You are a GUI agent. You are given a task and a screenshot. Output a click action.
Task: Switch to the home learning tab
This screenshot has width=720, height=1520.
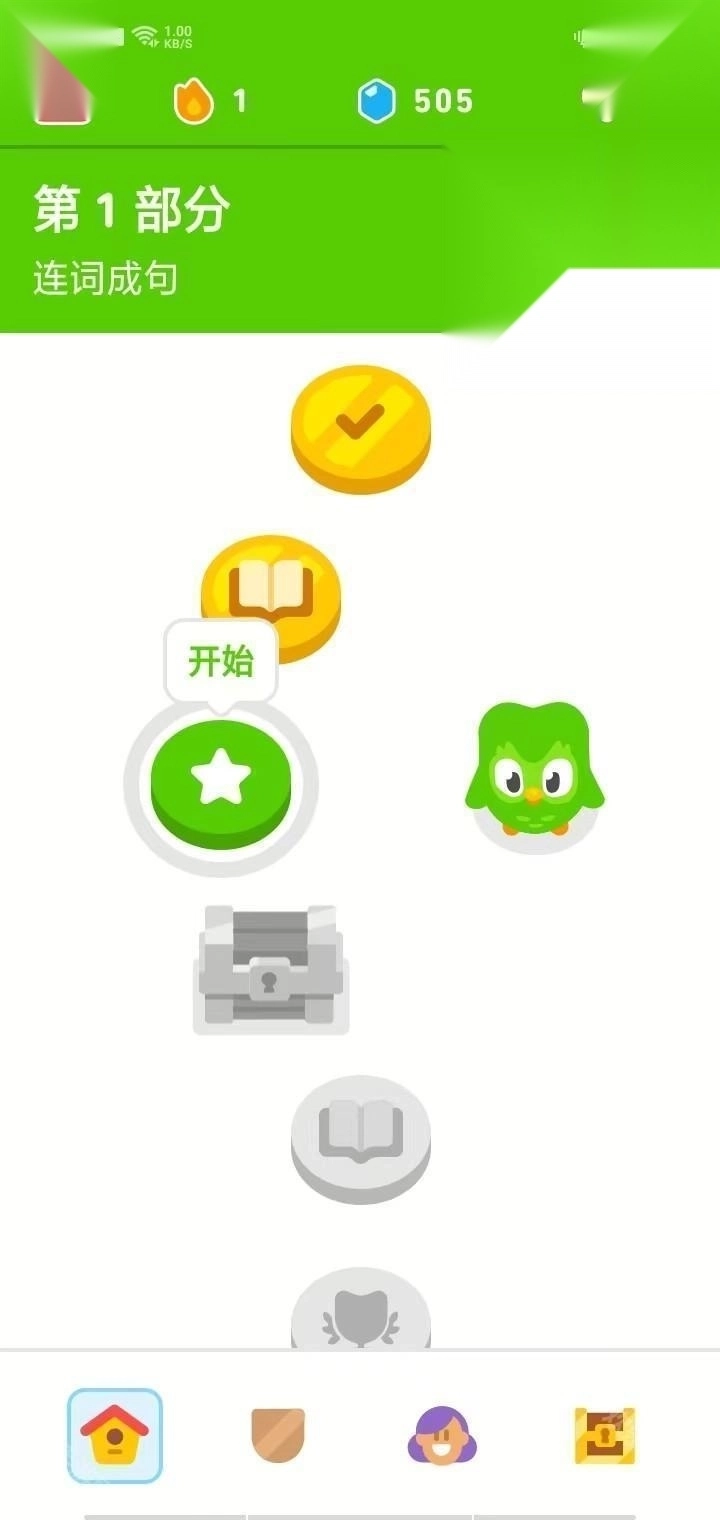point(114,1435)
